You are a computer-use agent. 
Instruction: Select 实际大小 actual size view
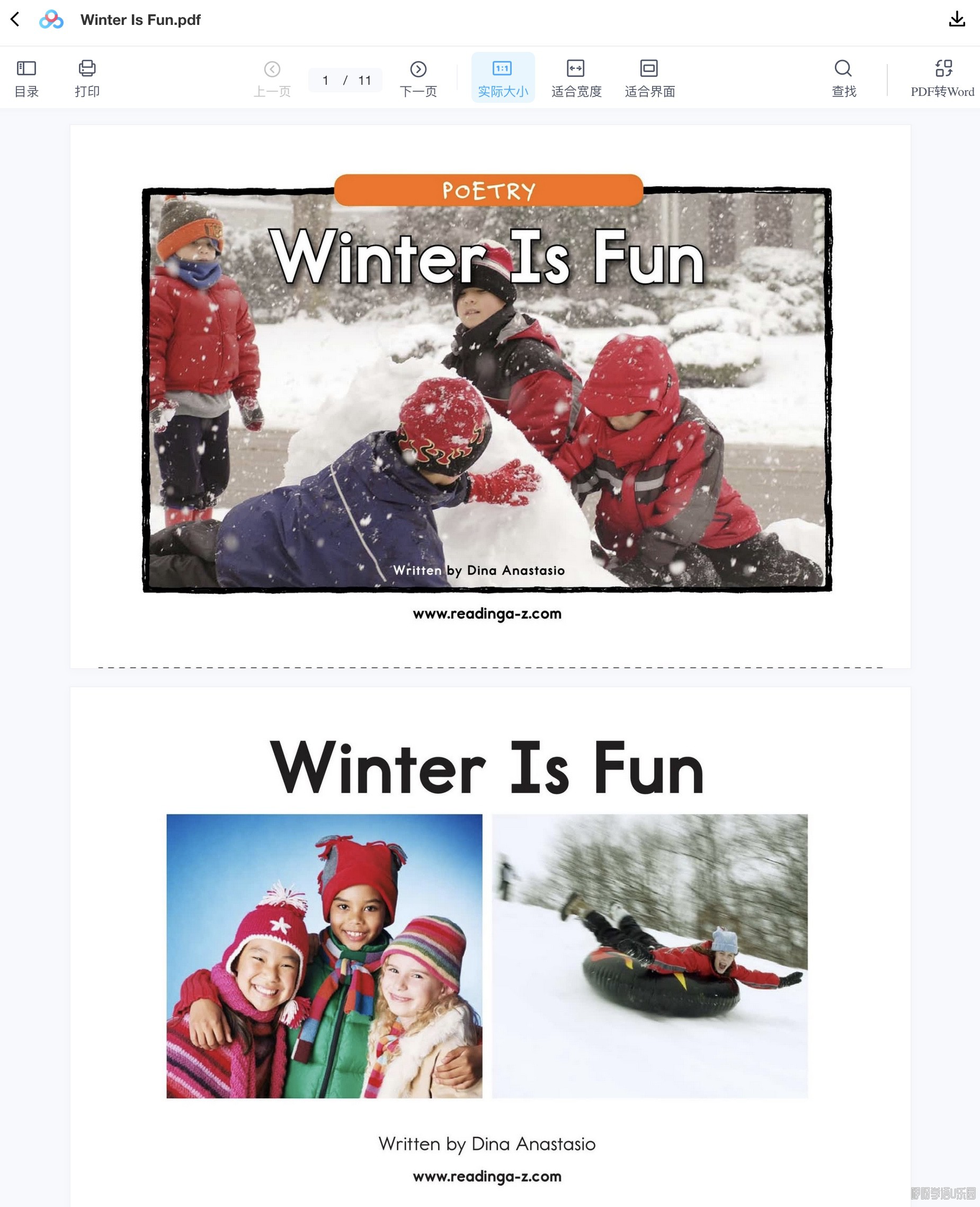coord(502,78)
